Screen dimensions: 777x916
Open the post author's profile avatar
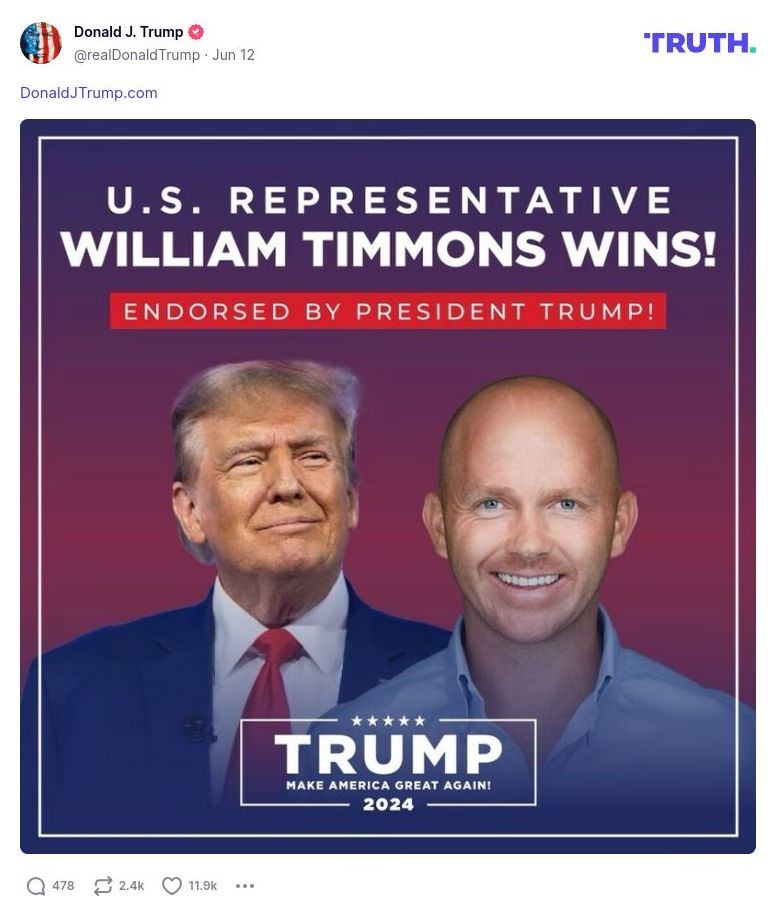[x=41, y=43]
